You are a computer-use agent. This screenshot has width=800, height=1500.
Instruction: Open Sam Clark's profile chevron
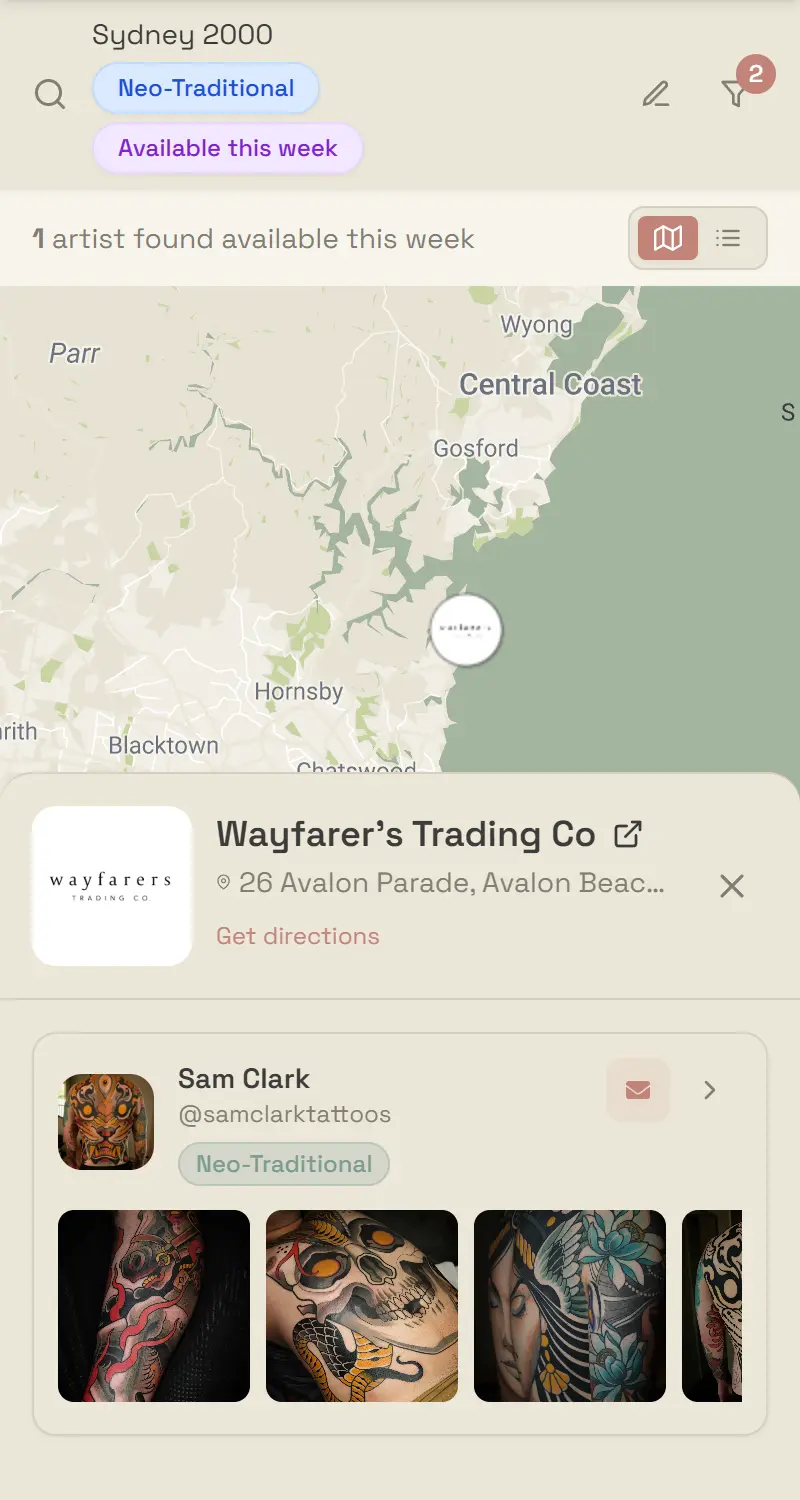coord(710,1090)
